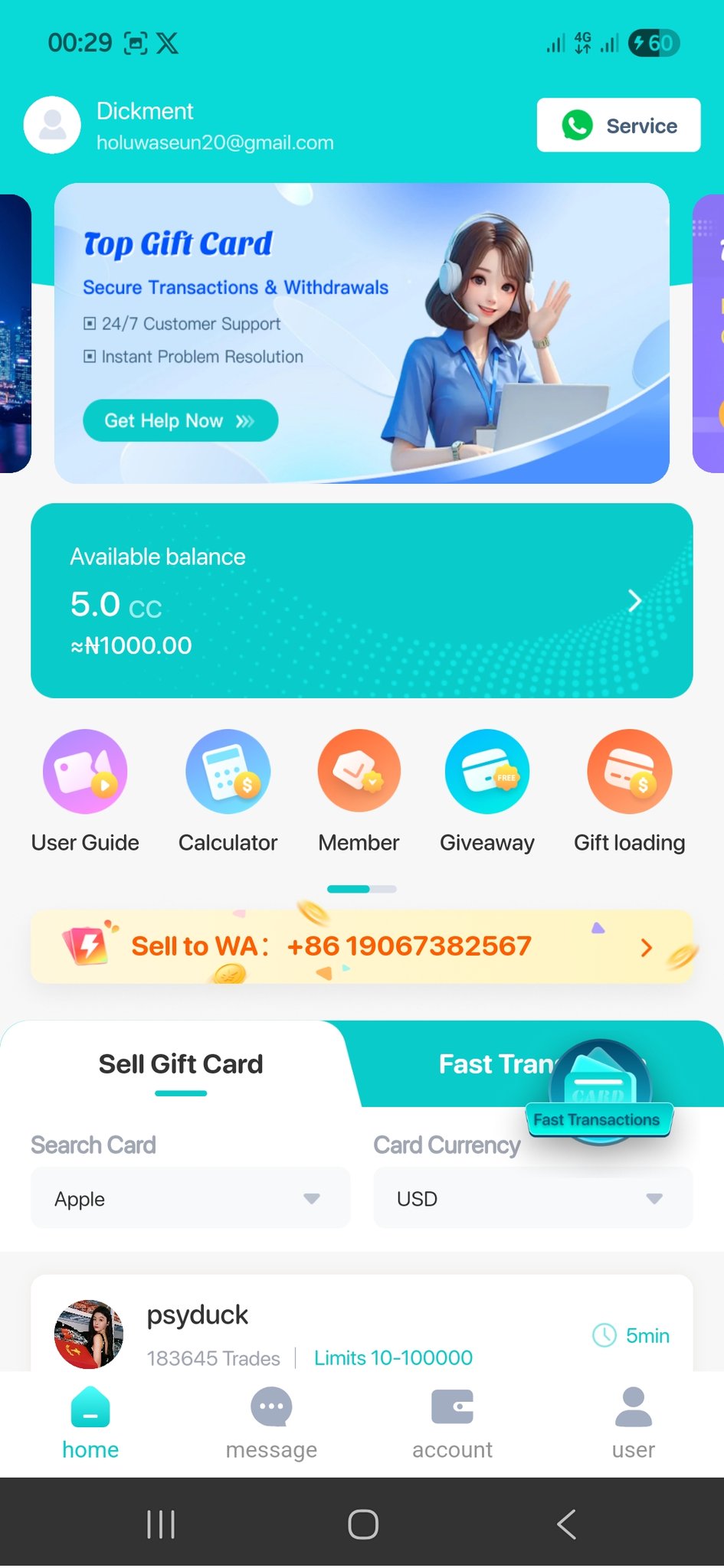
Task: Expand the Search Card dropdown showing Apple
Action: [190, 1198]
